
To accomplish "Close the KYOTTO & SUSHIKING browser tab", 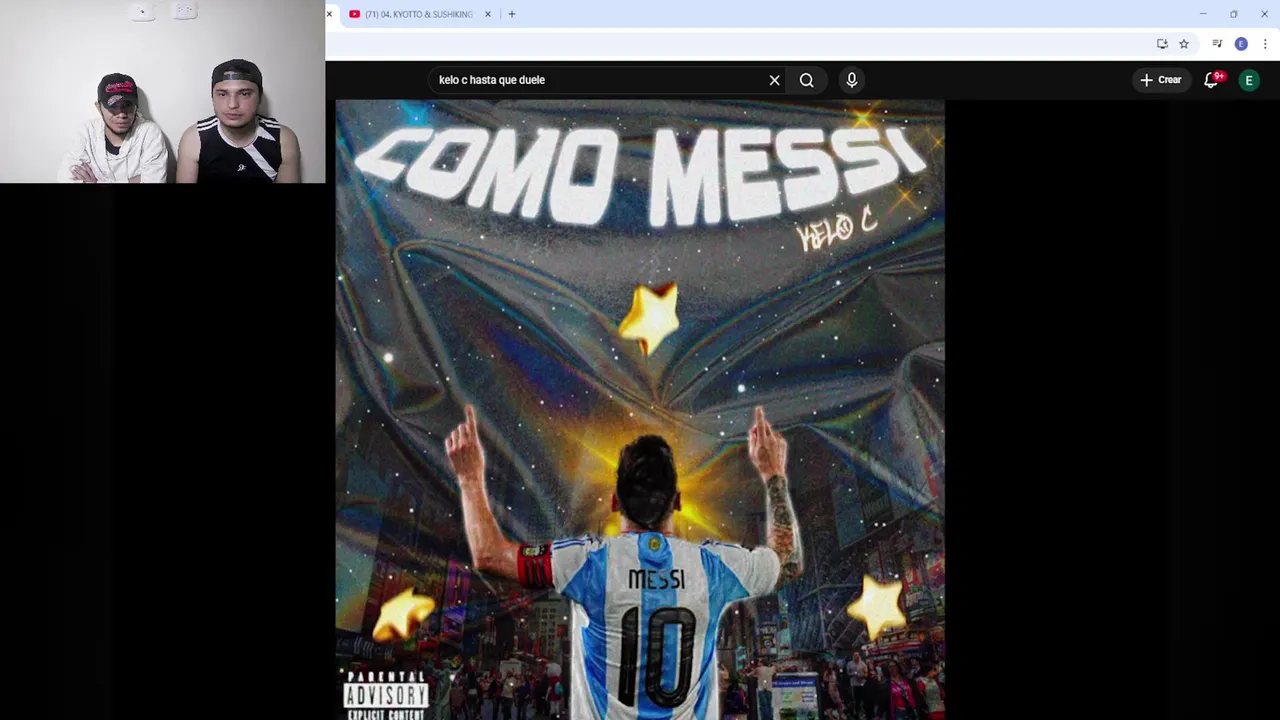I will coord(488,14).
